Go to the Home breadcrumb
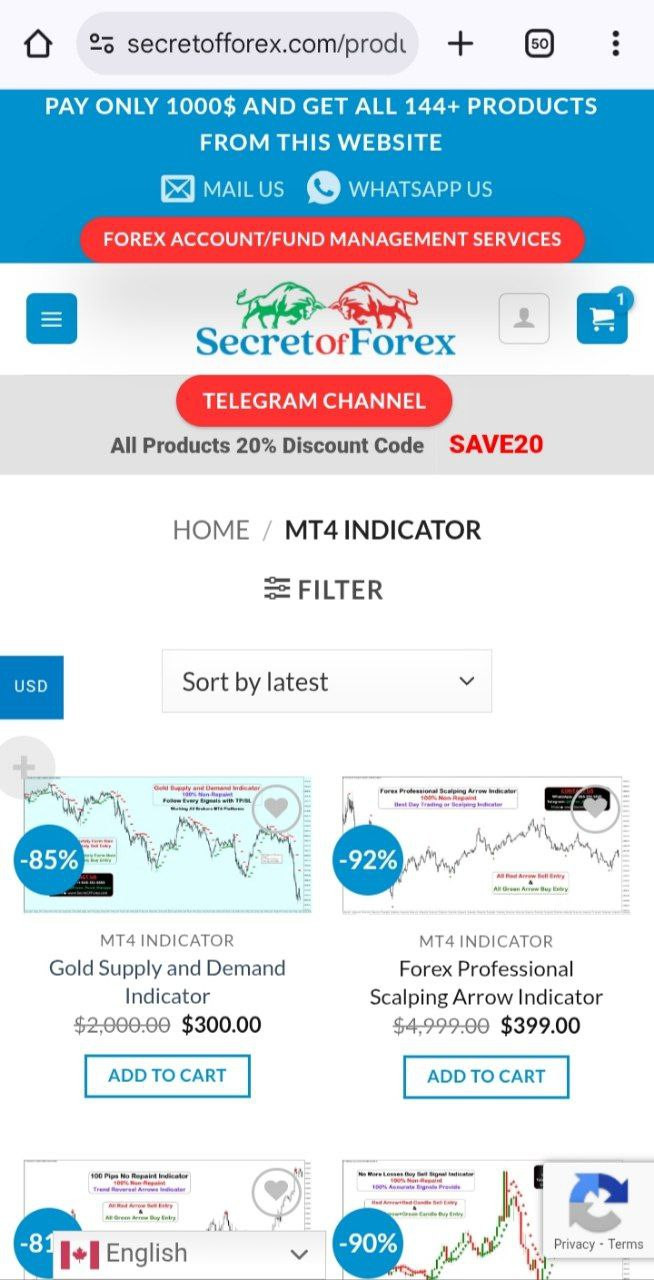This screenshot has width=654, height=1280. [211, 530]
